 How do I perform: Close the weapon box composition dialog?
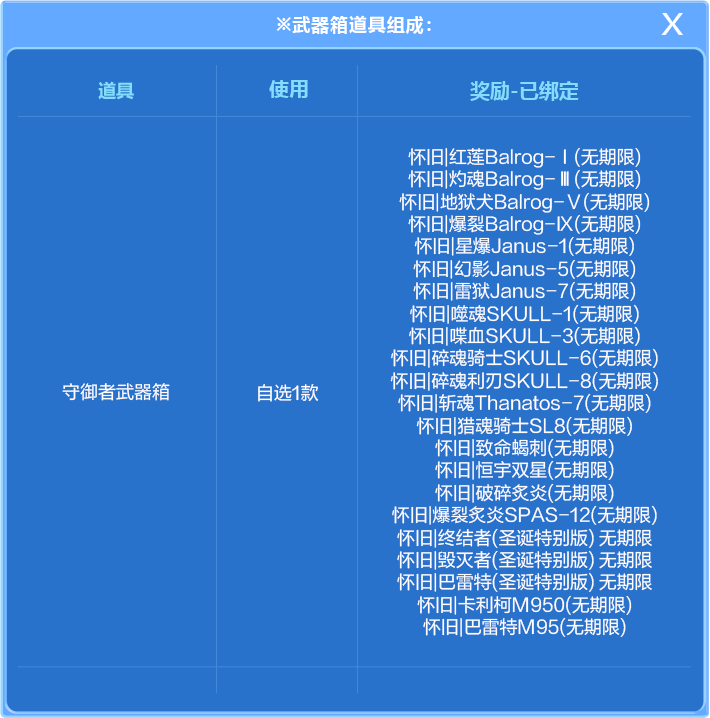point(672,24)
